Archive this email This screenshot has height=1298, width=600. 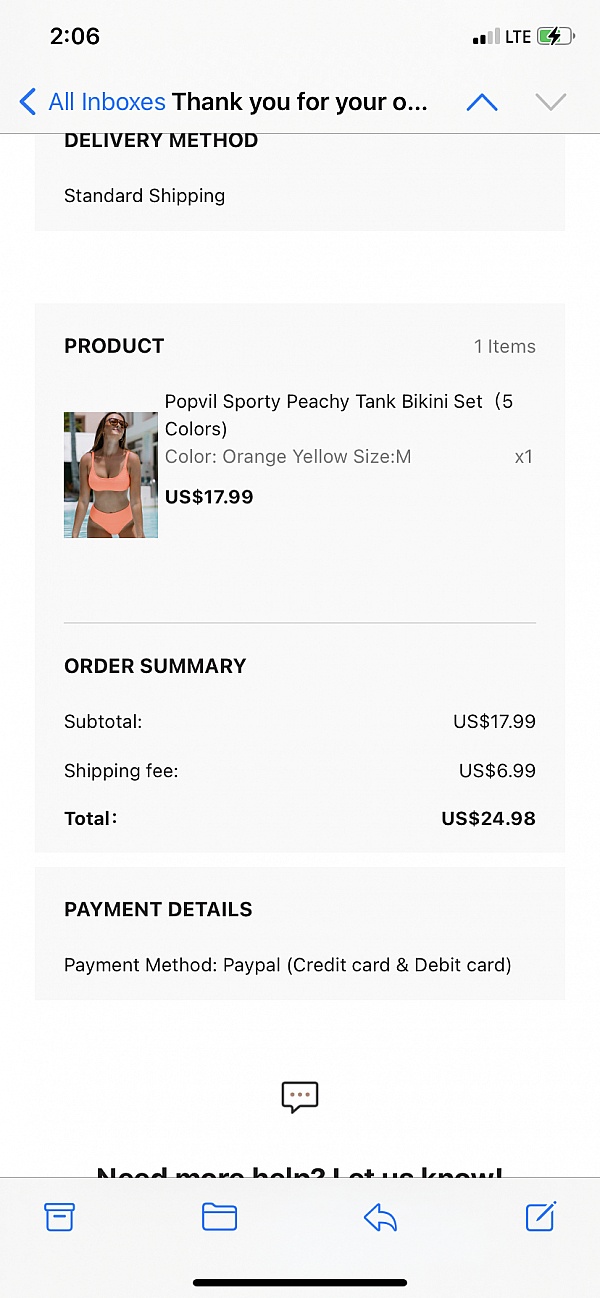coord(59,1216)
